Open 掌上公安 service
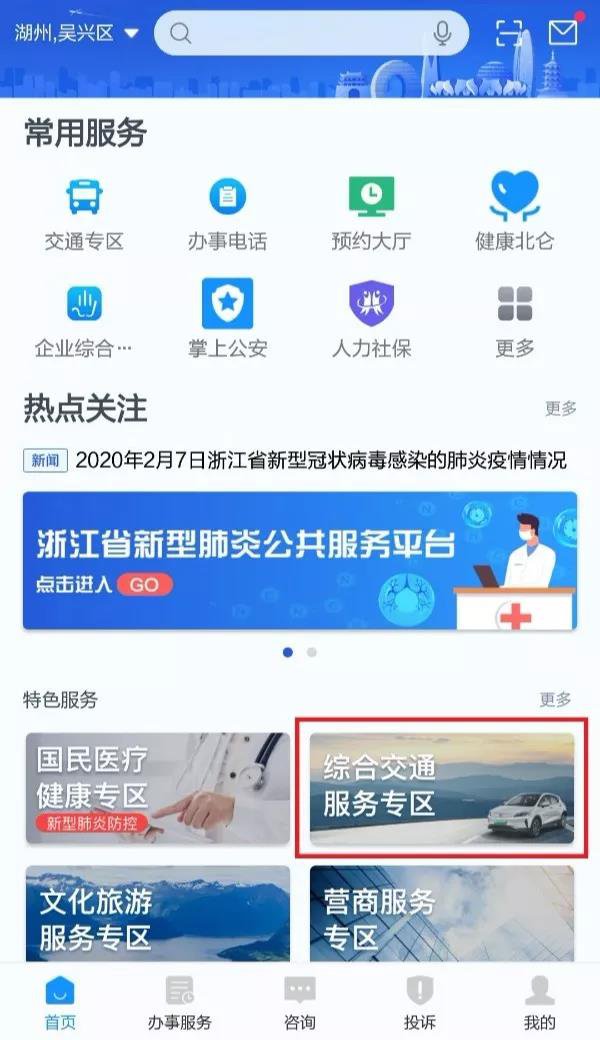Viewport: 600px width, 1040px height. [227, 318]
